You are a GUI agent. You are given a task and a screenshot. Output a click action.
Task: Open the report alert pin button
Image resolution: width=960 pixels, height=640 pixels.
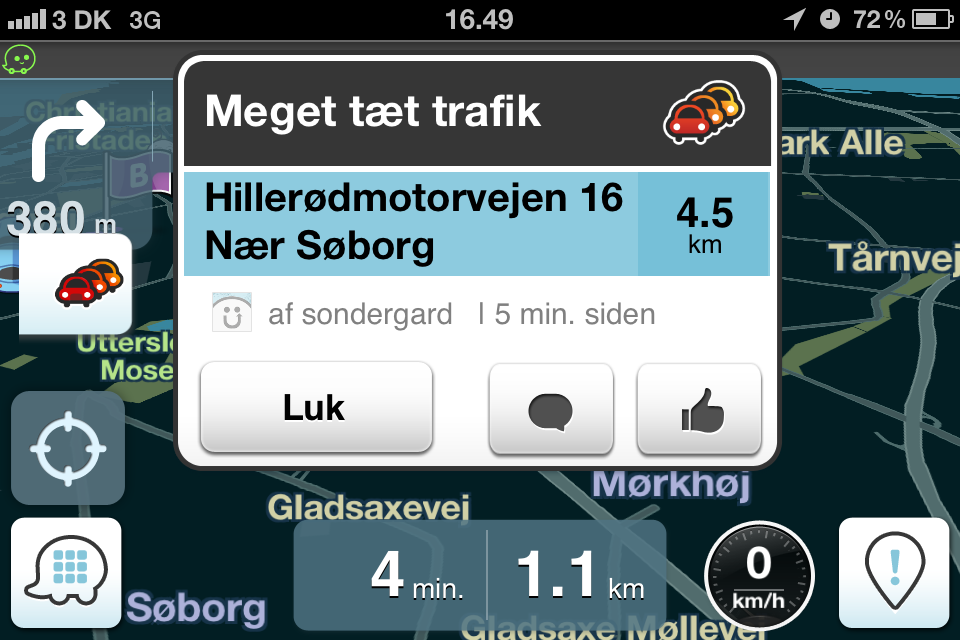(893, 572)
